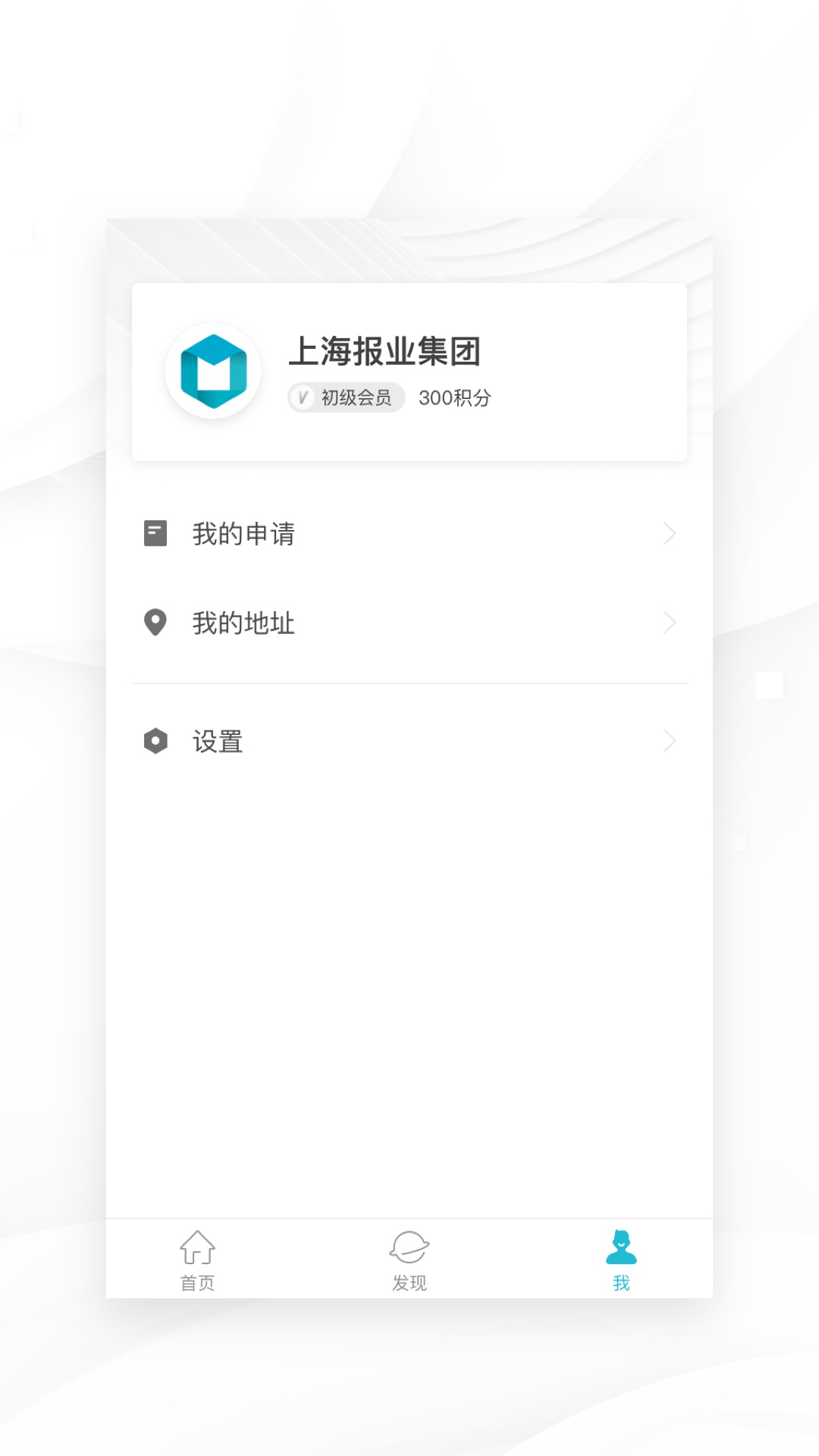Image resolution: width=819 pixels, height=1456 pixels.
Task: Expand the 我的申请 row chevron
Action: (x=669, y=533)
